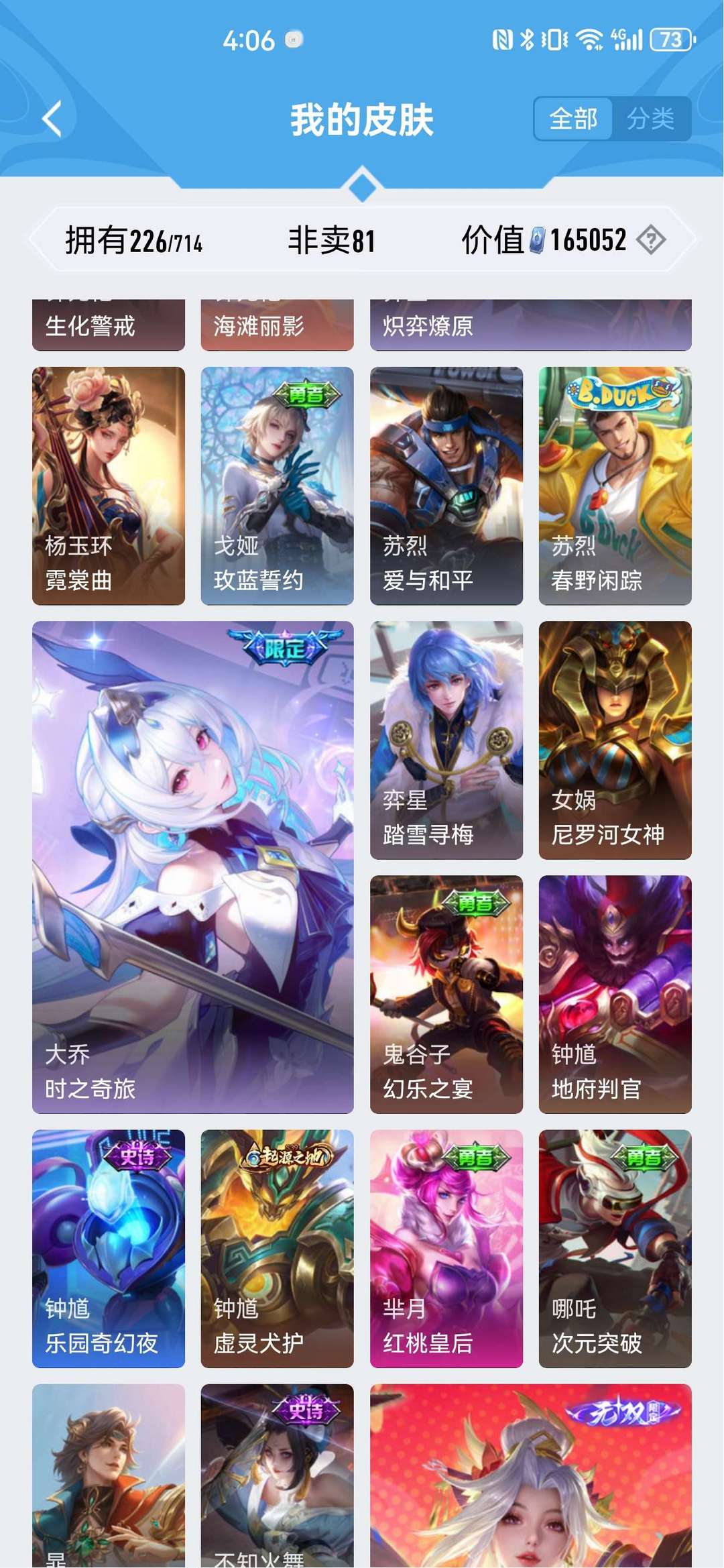The width and height of the screenshot is (724, 1568).
Task: View the 苏烈 爱与和平 skin
Action: tap(446, 486)
